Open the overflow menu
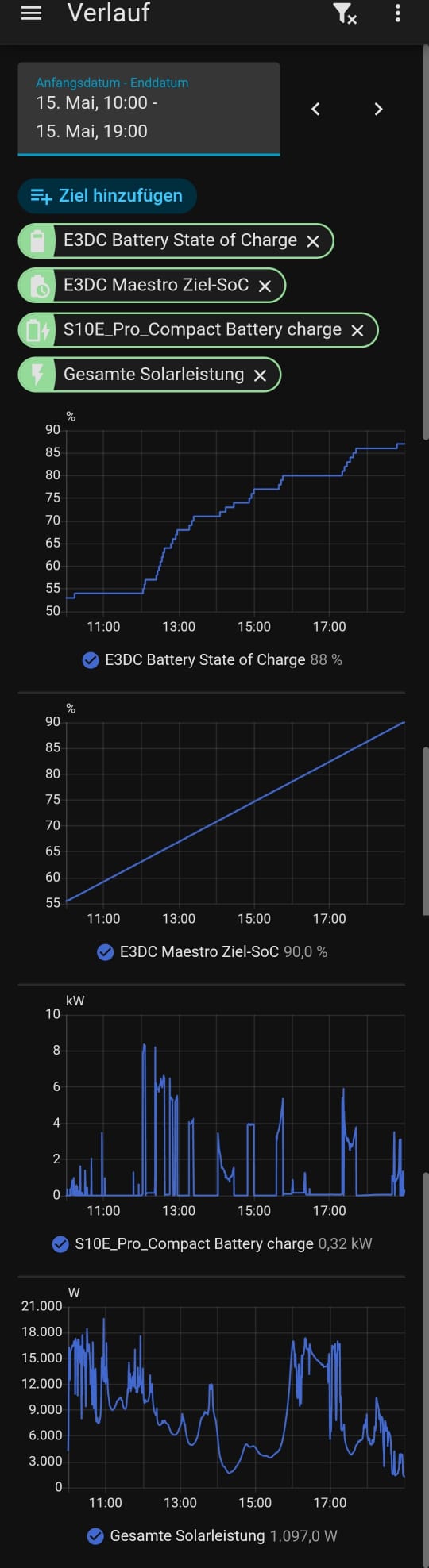Screen dimensions: 429x1568 397,13
